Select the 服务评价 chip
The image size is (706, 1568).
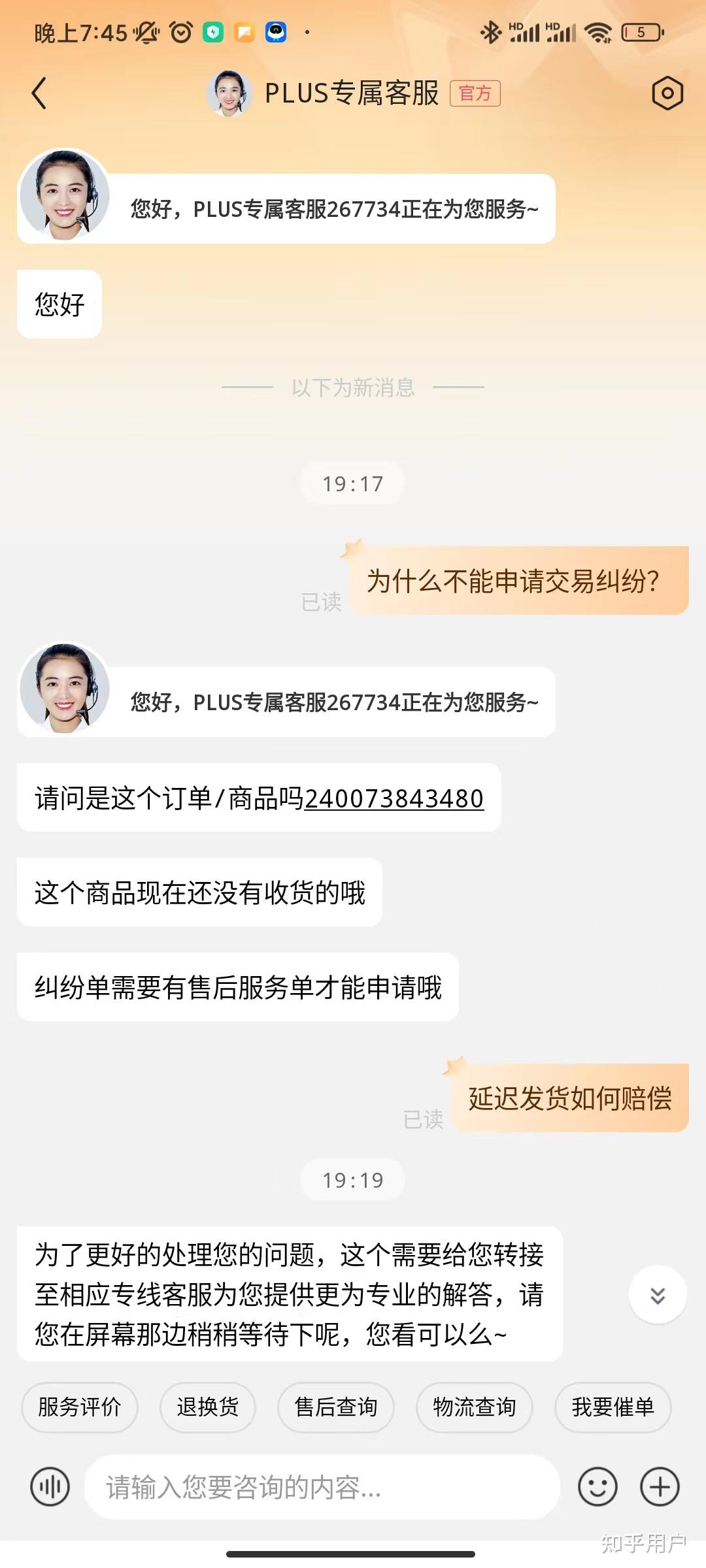(79, 1407)
